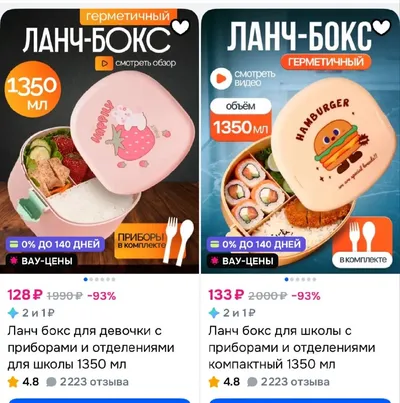Tap the blue button under the 133 ₽ lunch box

point(300,400)
